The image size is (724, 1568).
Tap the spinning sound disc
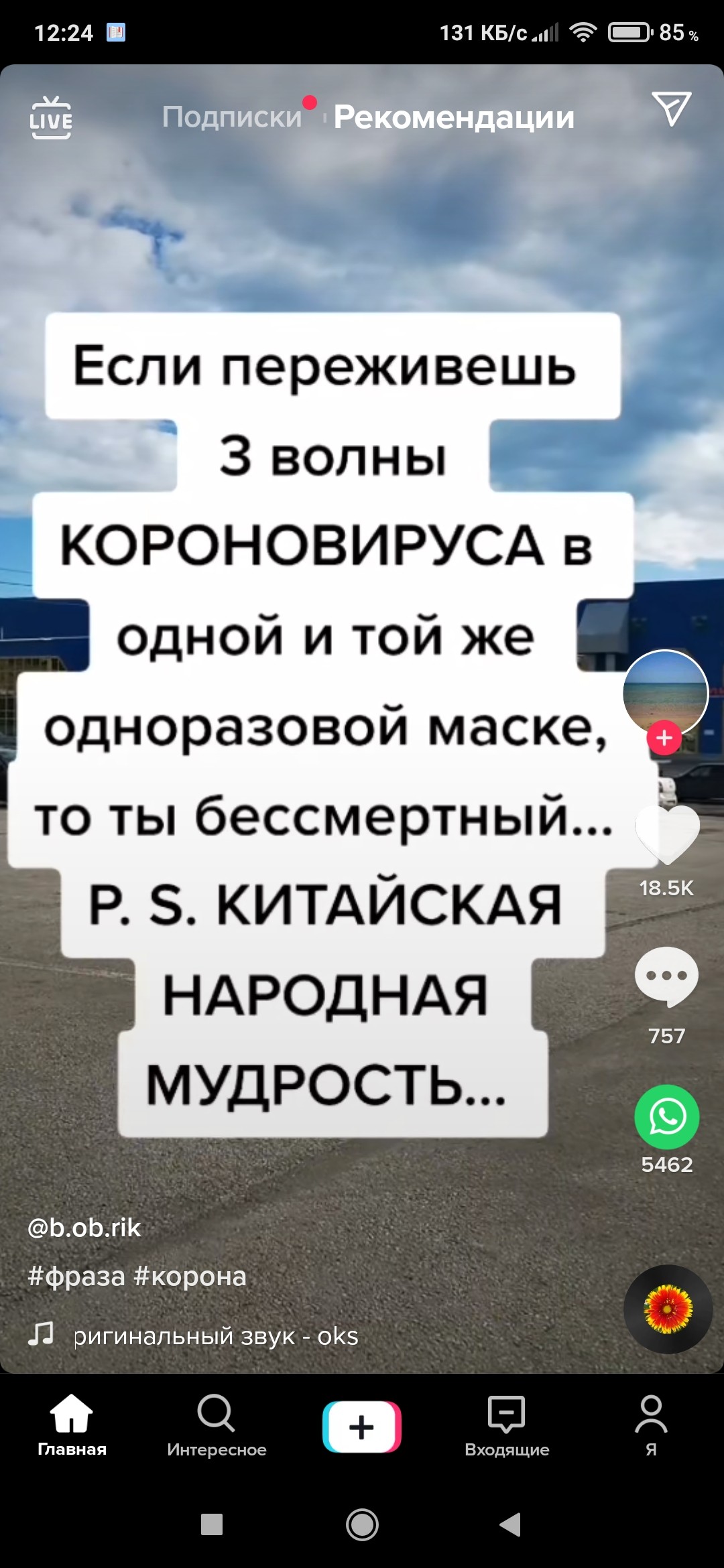click(668, 1309)
